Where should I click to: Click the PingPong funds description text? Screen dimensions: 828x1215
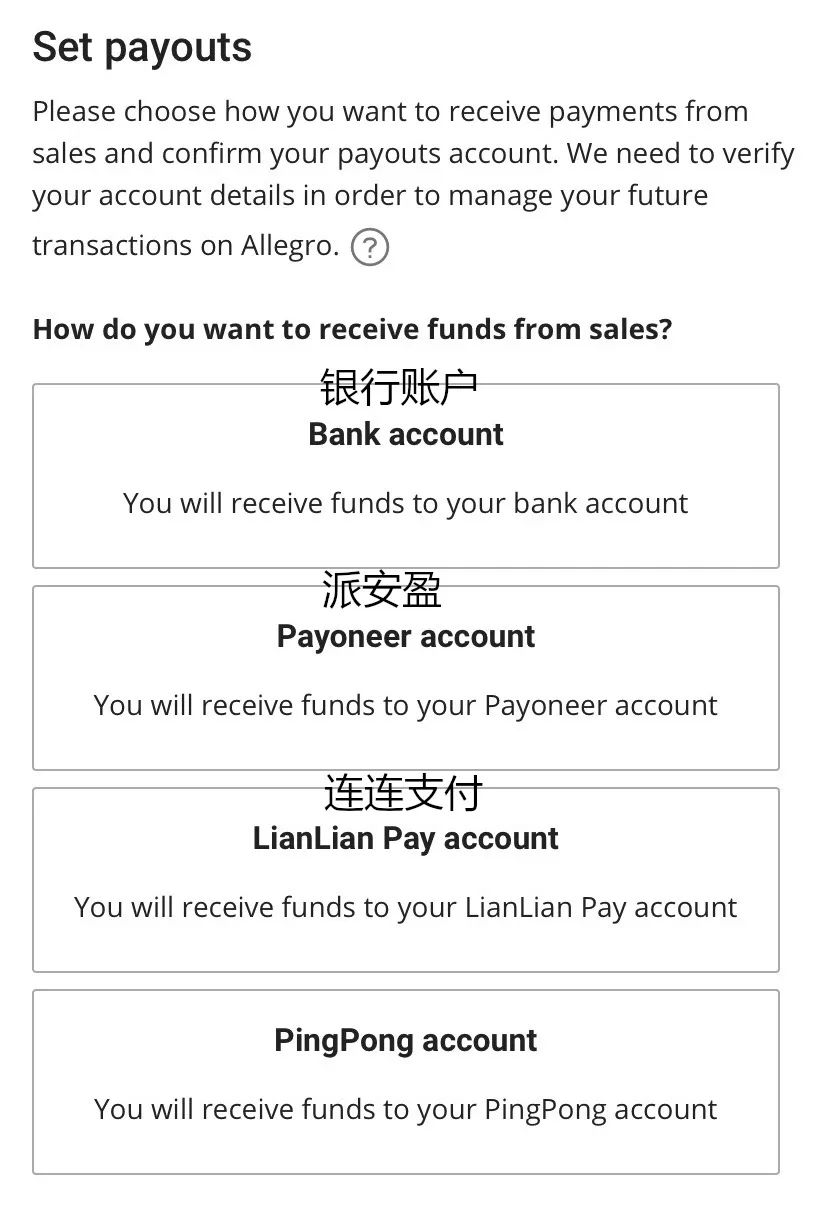click(404, 1109)
